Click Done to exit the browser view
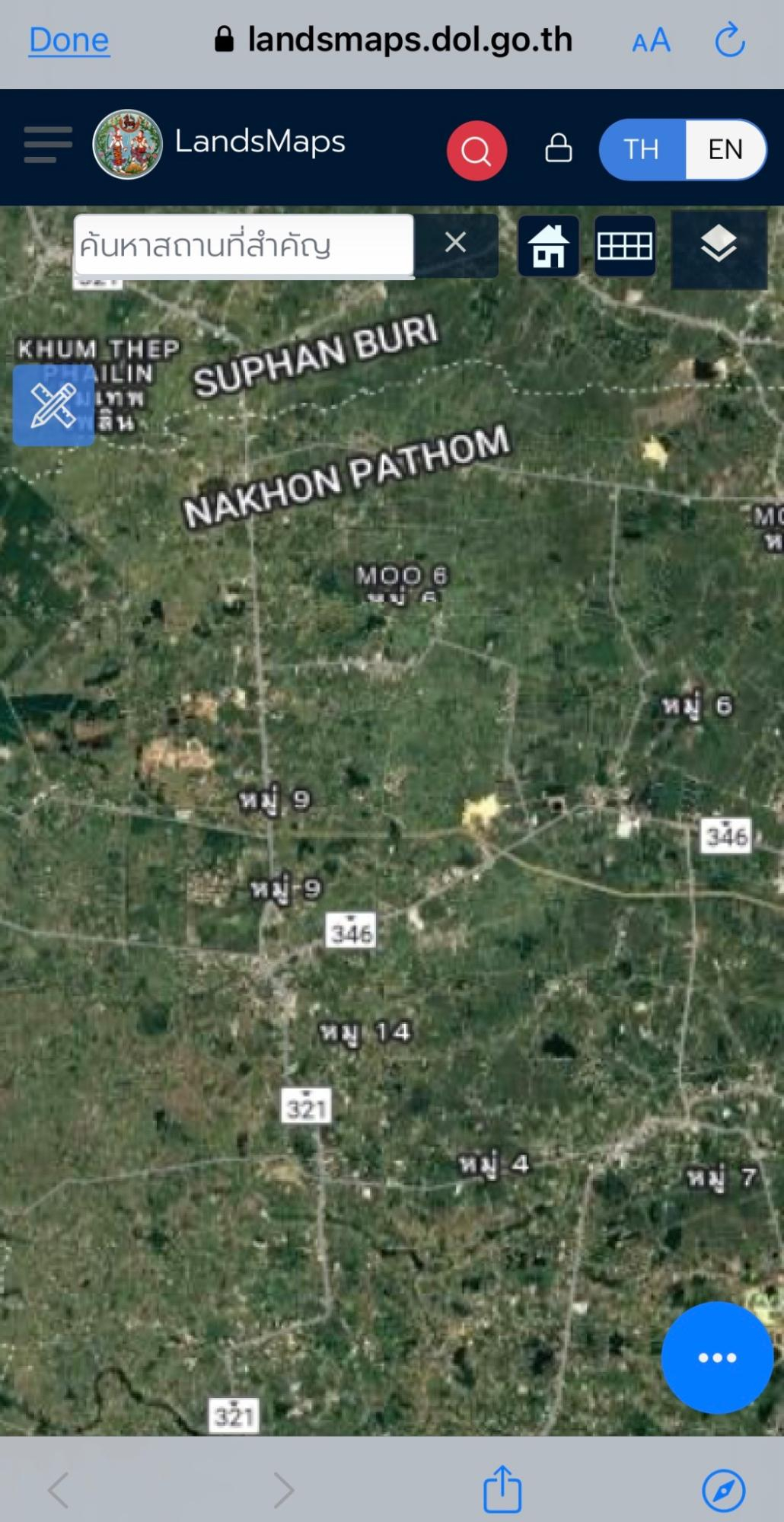 [69, 40]
